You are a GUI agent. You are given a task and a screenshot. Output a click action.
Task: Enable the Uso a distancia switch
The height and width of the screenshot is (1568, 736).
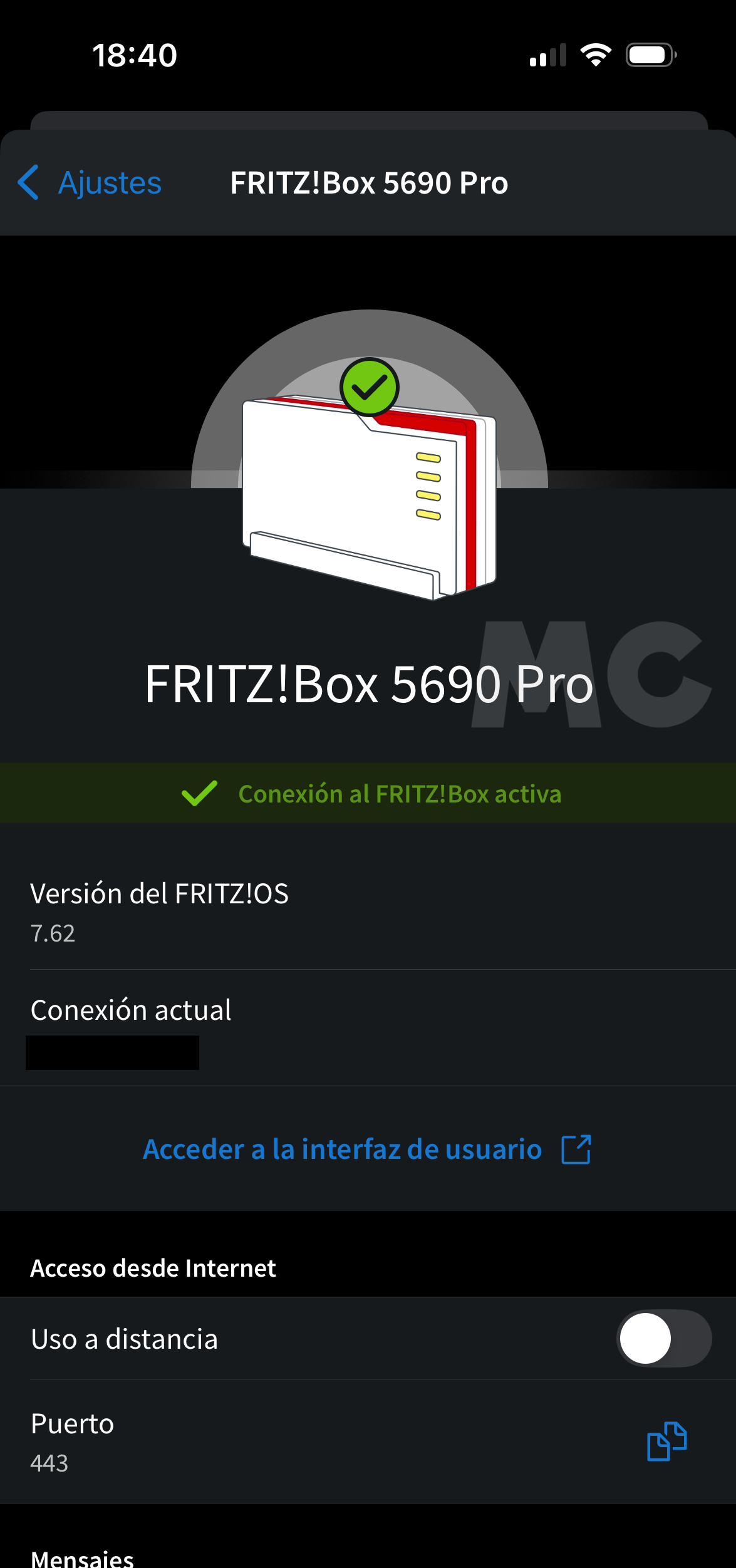point(663,1338)
